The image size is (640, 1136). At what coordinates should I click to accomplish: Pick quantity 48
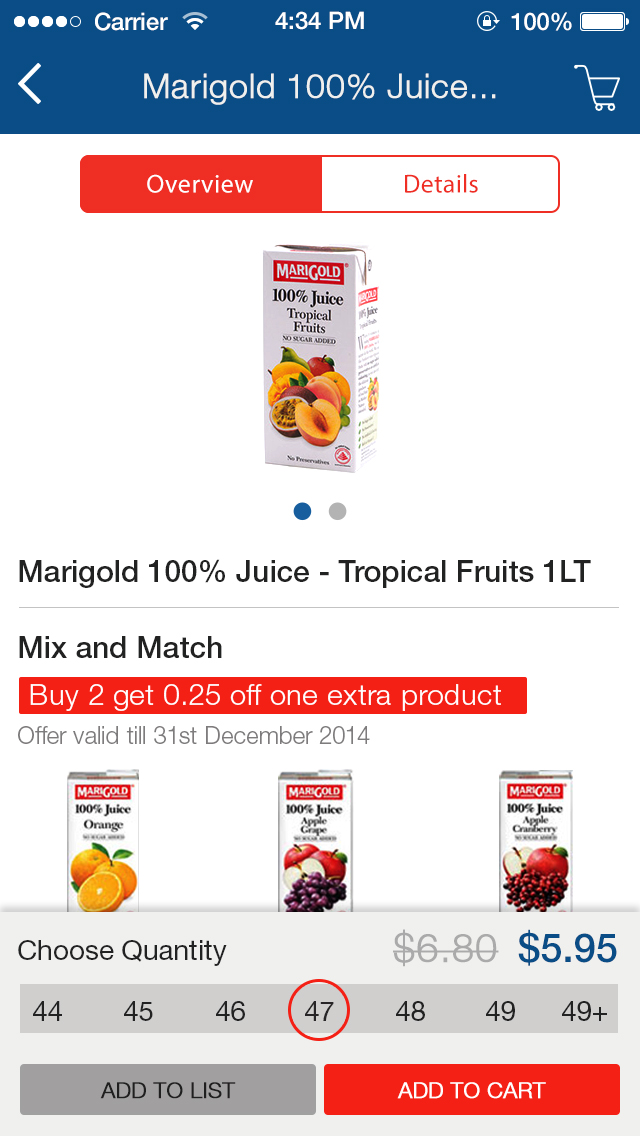(x=410, y=1011)
